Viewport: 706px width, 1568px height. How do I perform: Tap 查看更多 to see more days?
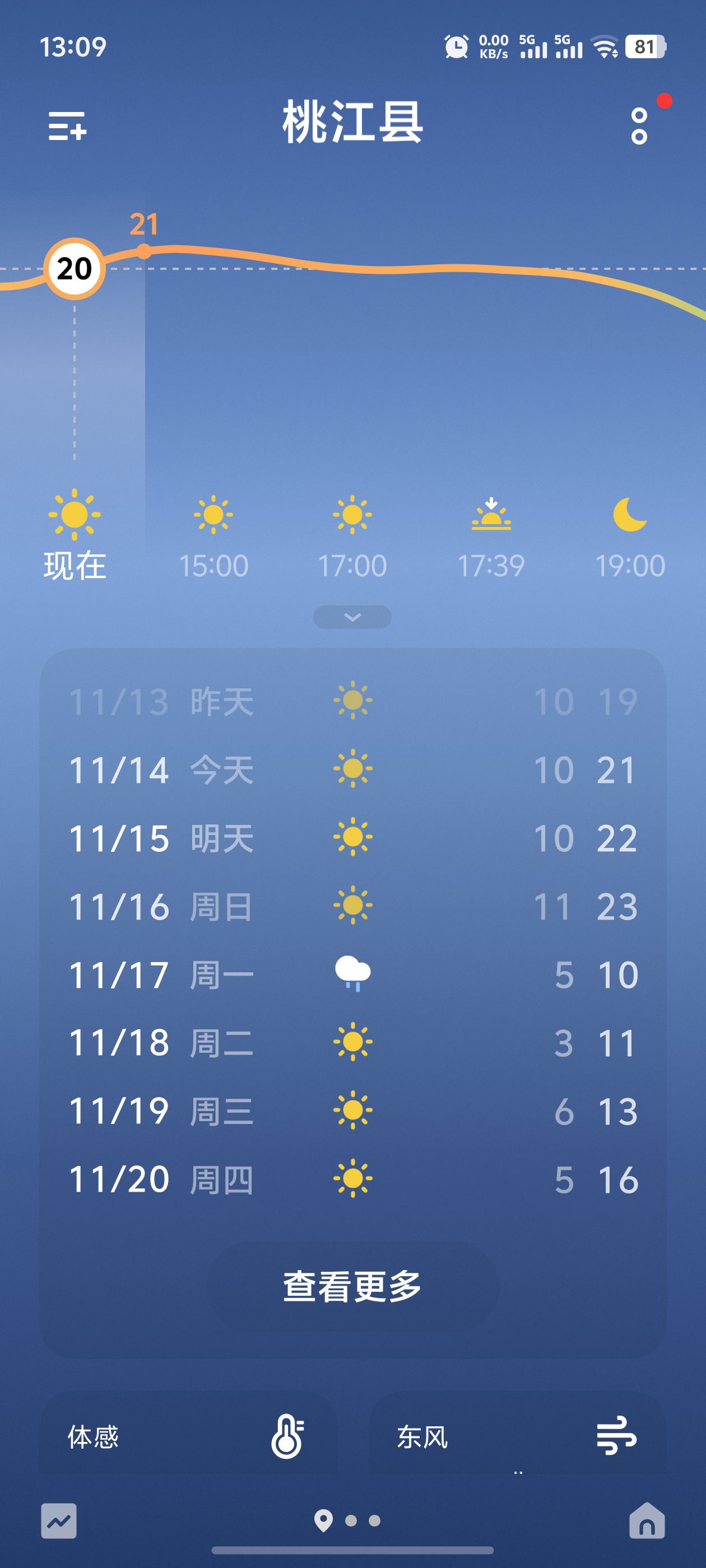tap(352, 1286)
